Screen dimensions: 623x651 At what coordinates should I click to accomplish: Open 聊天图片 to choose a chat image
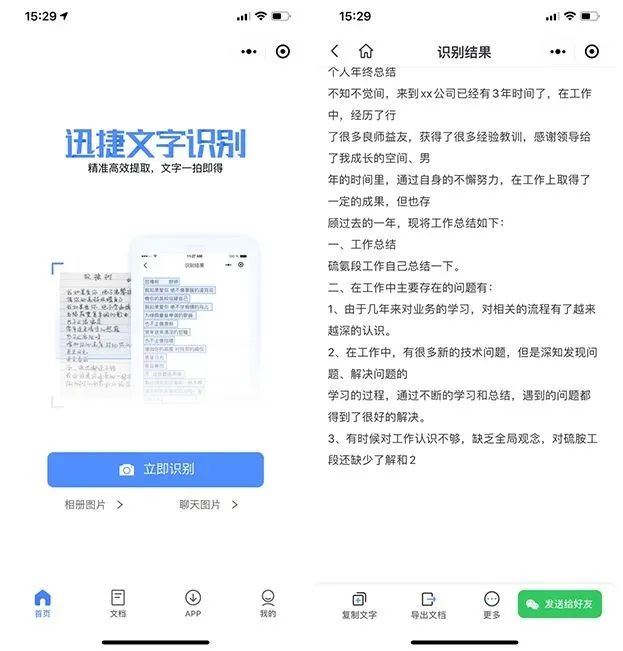[x=208, y=505]
